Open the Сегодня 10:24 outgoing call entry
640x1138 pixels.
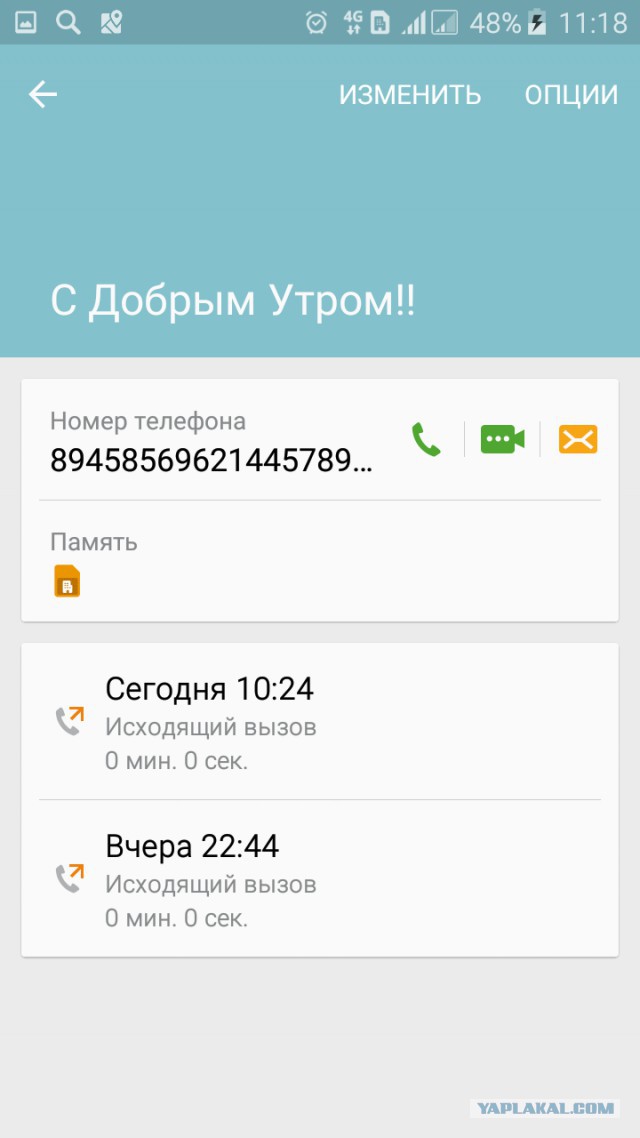point(320,721)
